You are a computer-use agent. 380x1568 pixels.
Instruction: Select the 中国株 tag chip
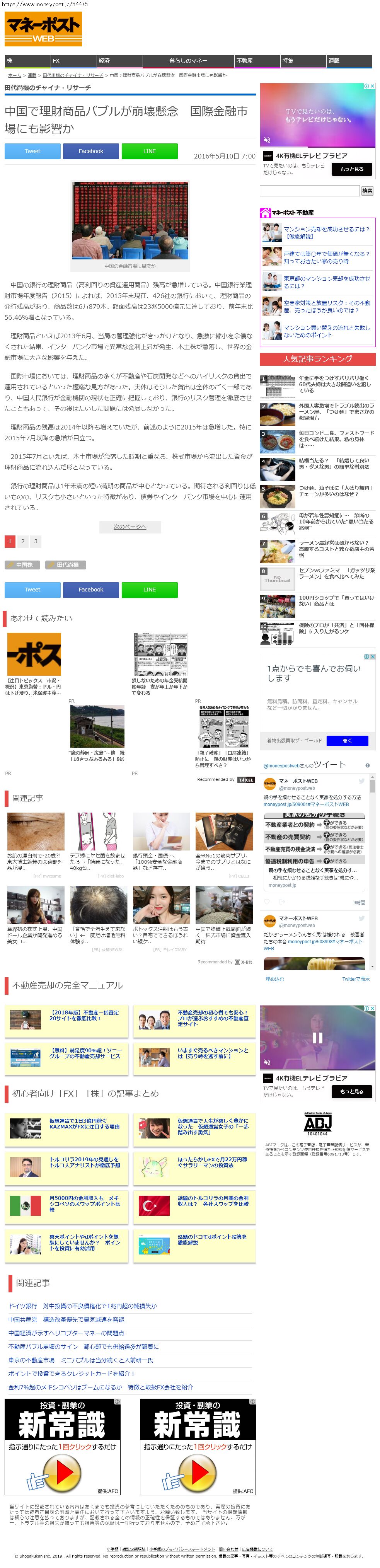[22, 565]
